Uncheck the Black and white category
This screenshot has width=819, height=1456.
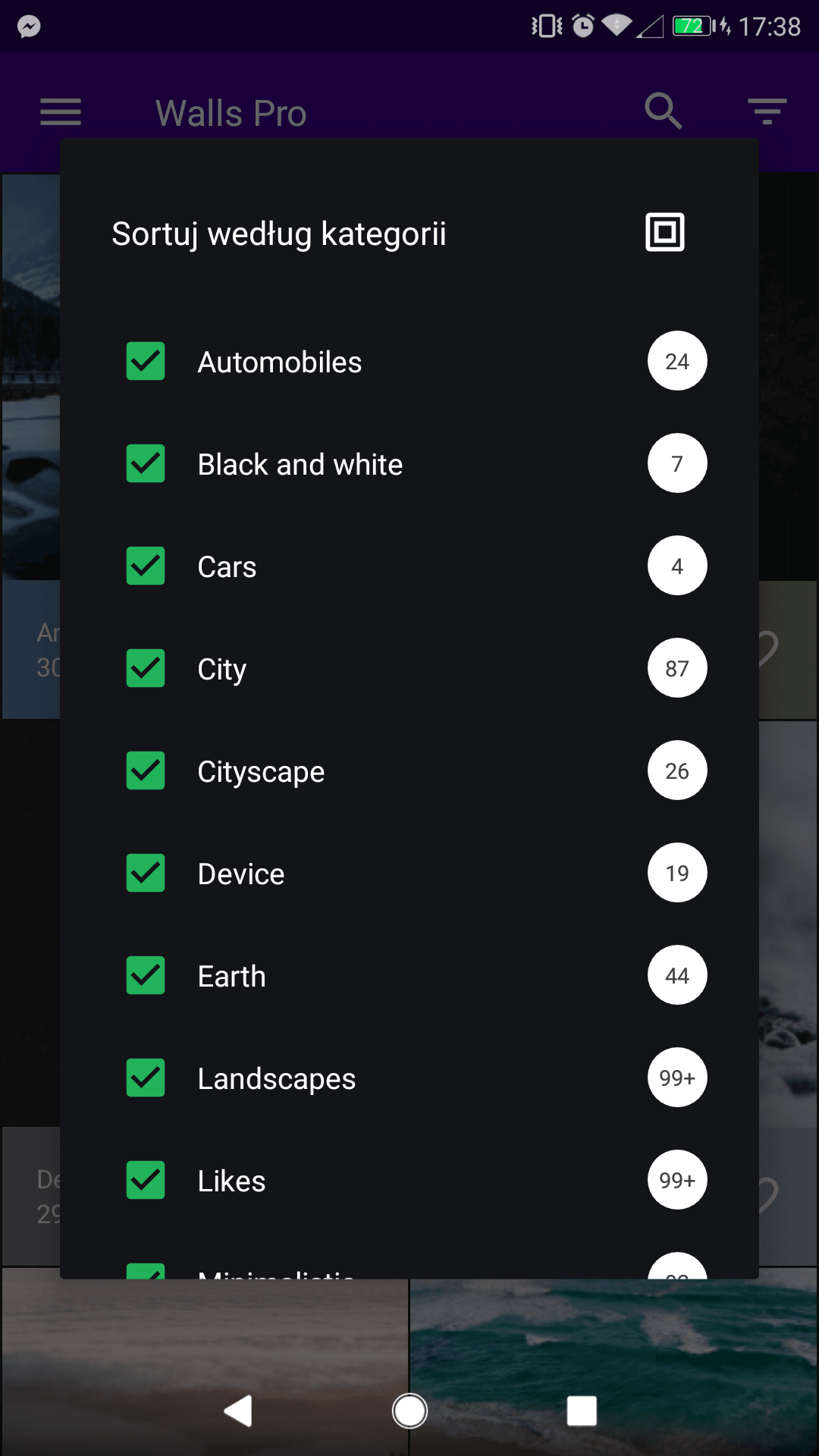point(146,463)
